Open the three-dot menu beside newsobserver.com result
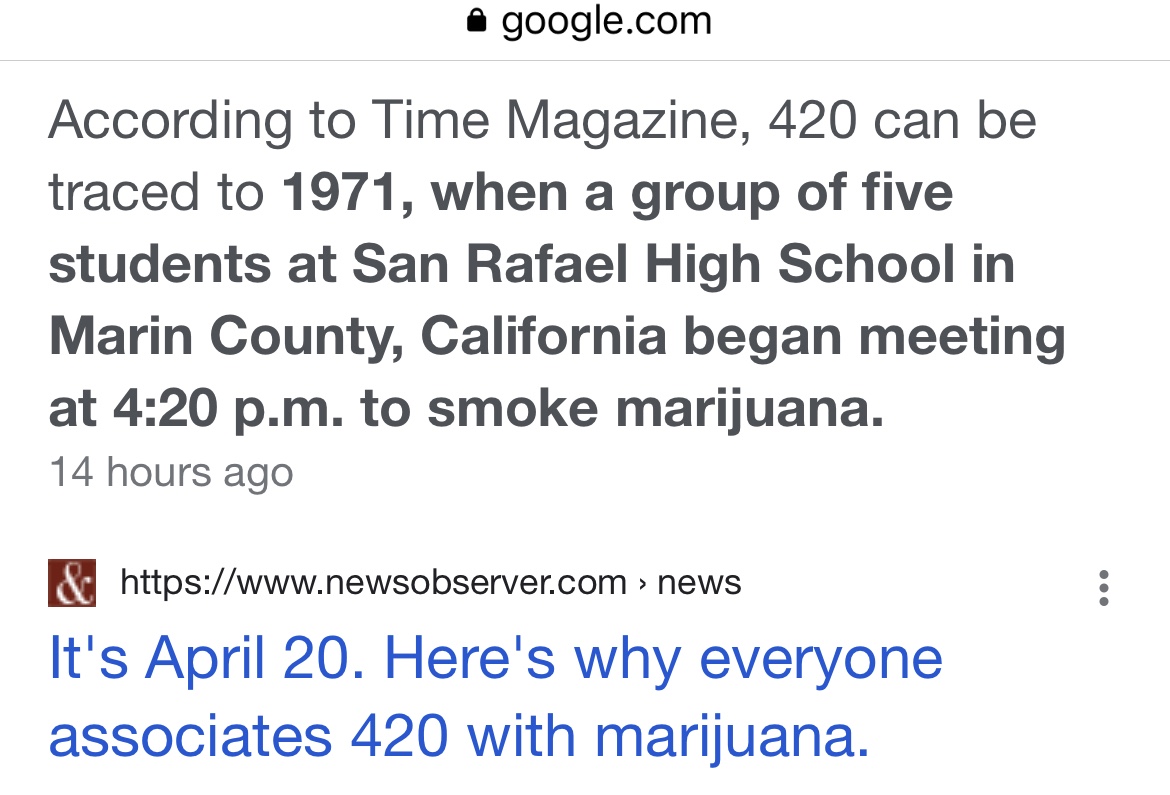 [1103, 588]
